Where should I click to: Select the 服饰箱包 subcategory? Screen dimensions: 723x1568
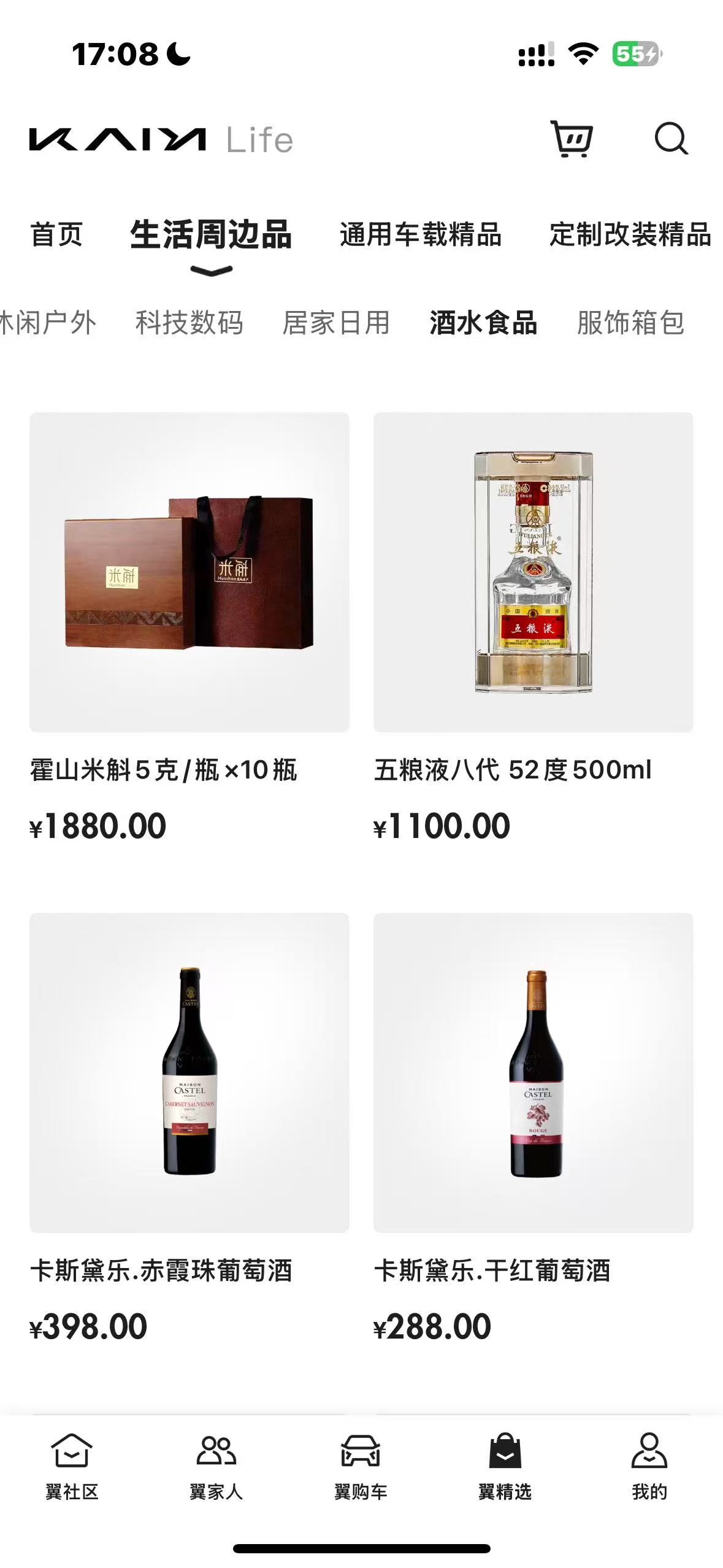point(630,323)
